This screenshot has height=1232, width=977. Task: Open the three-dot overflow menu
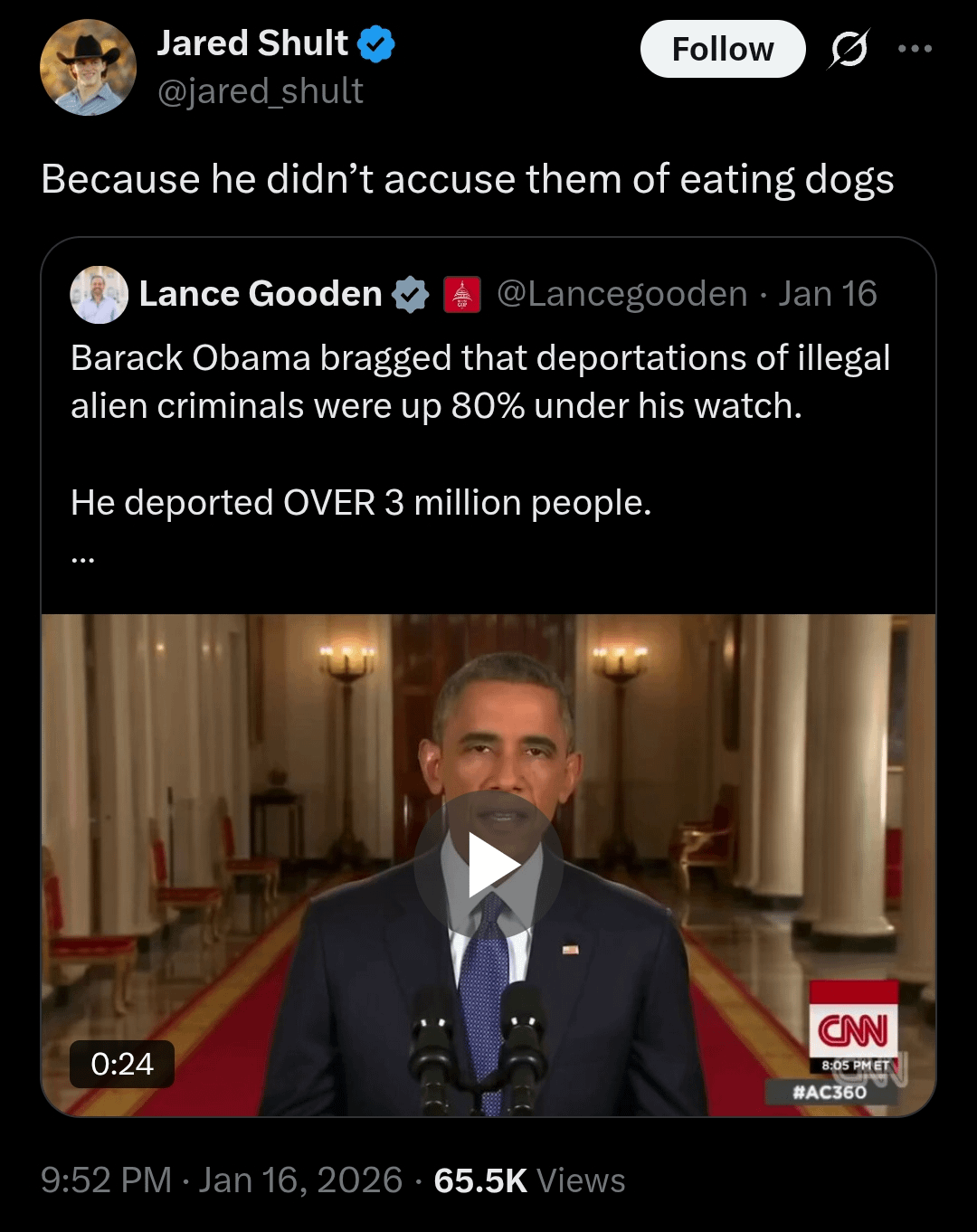(x=915, y=49)
